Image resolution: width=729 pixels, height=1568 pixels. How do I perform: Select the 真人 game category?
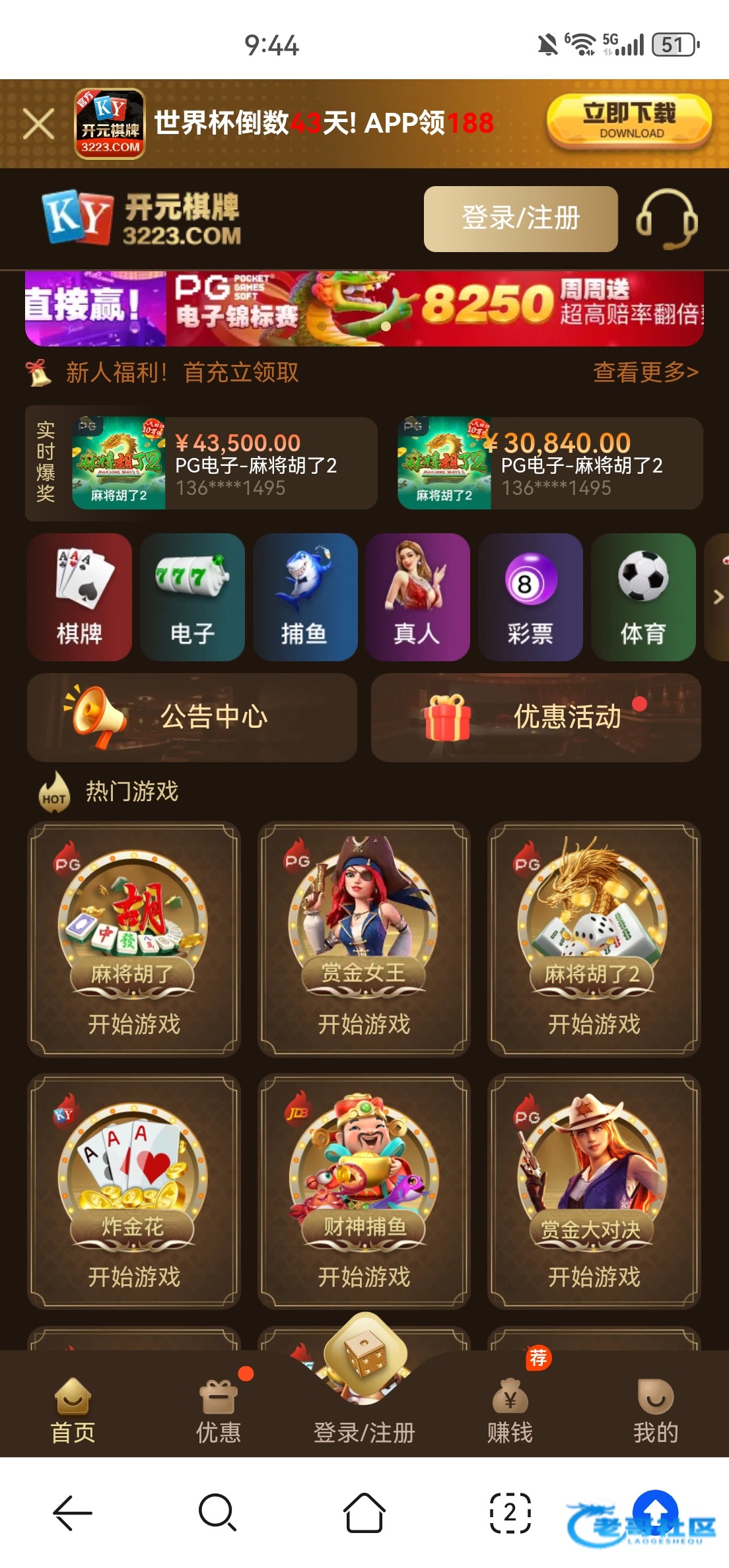[x=417, y=597]
